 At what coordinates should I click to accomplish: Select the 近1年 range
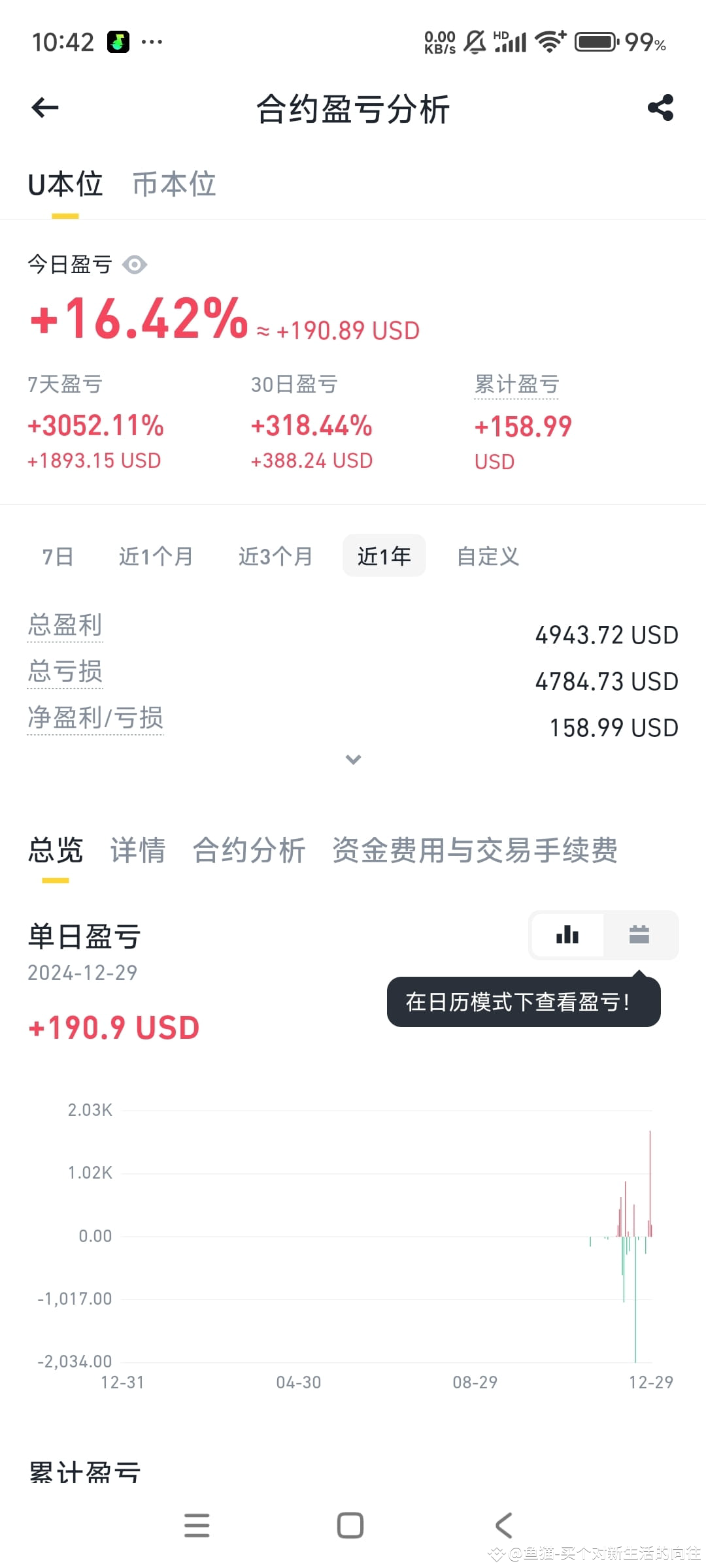(384, 556)
